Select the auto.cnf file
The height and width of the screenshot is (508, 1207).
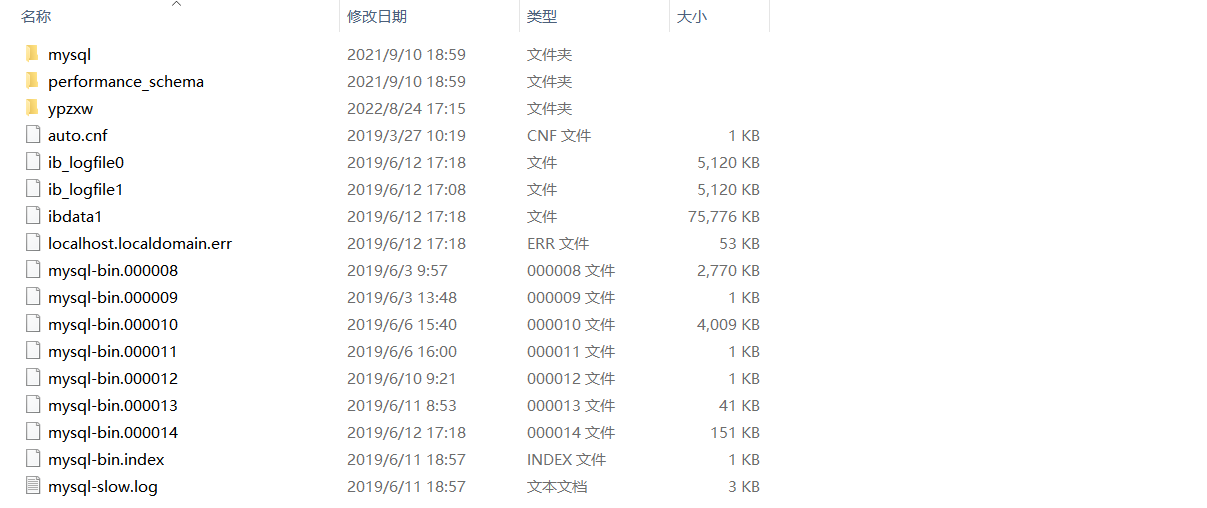(x=77, y=135)
